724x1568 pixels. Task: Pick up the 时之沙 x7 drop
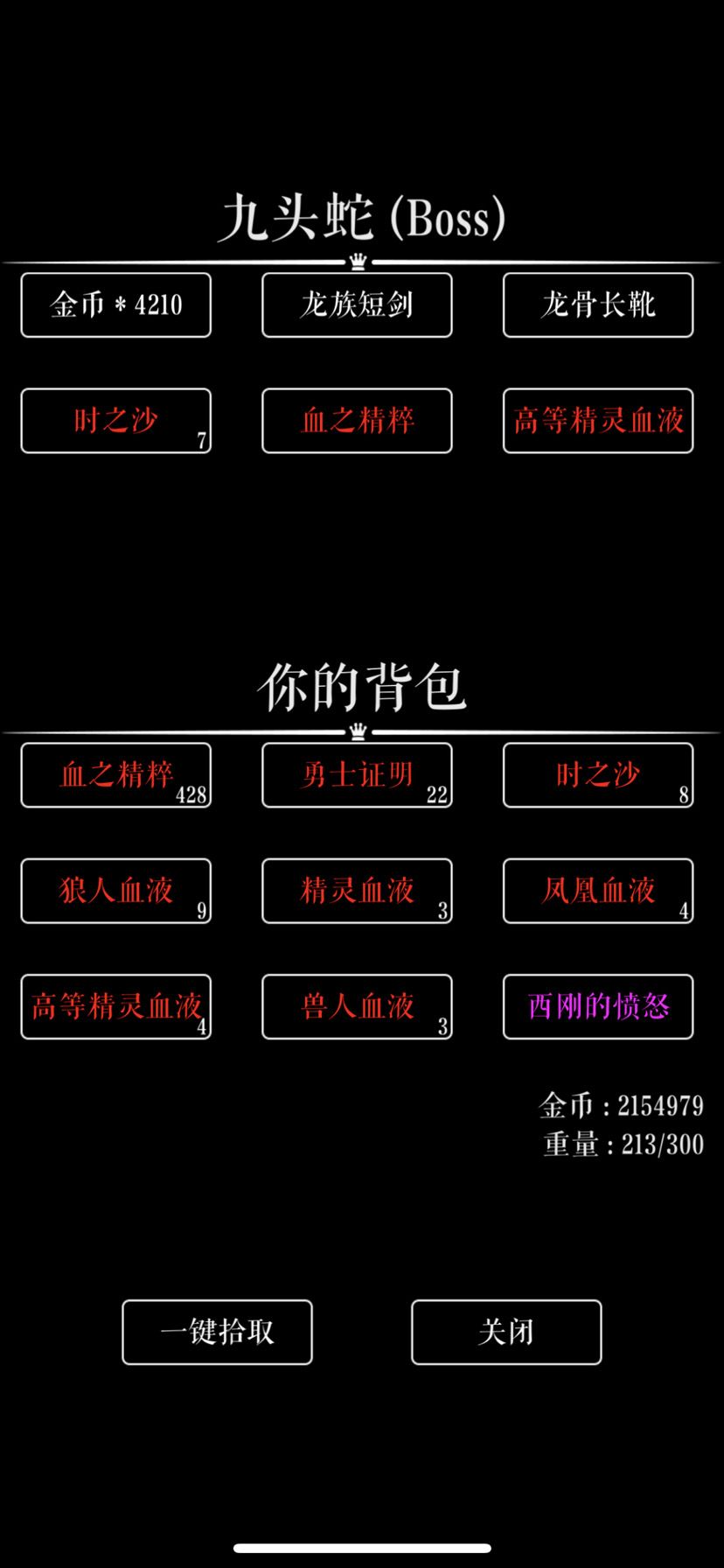click(x=115, y=420)
